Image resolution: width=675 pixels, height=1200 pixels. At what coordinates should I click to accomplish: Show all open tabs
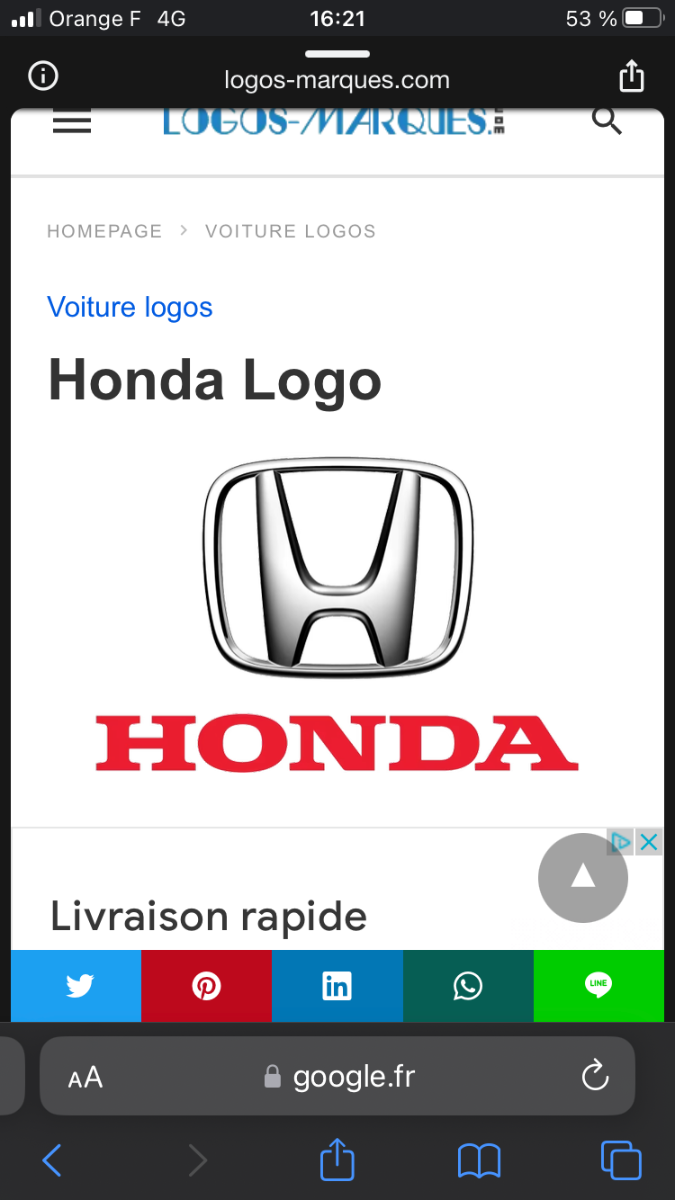point(621,1161)
